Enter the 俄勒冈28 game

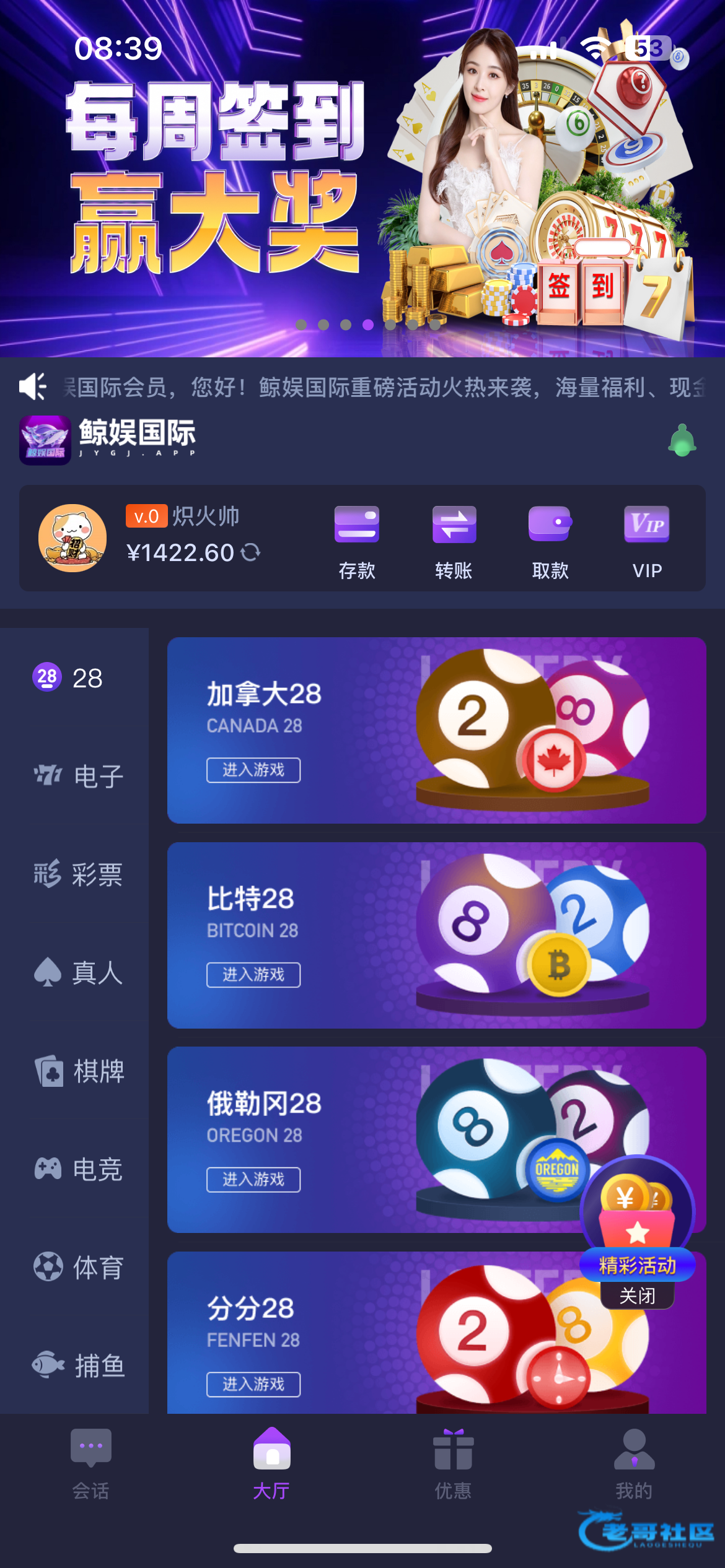(253, 1179)
